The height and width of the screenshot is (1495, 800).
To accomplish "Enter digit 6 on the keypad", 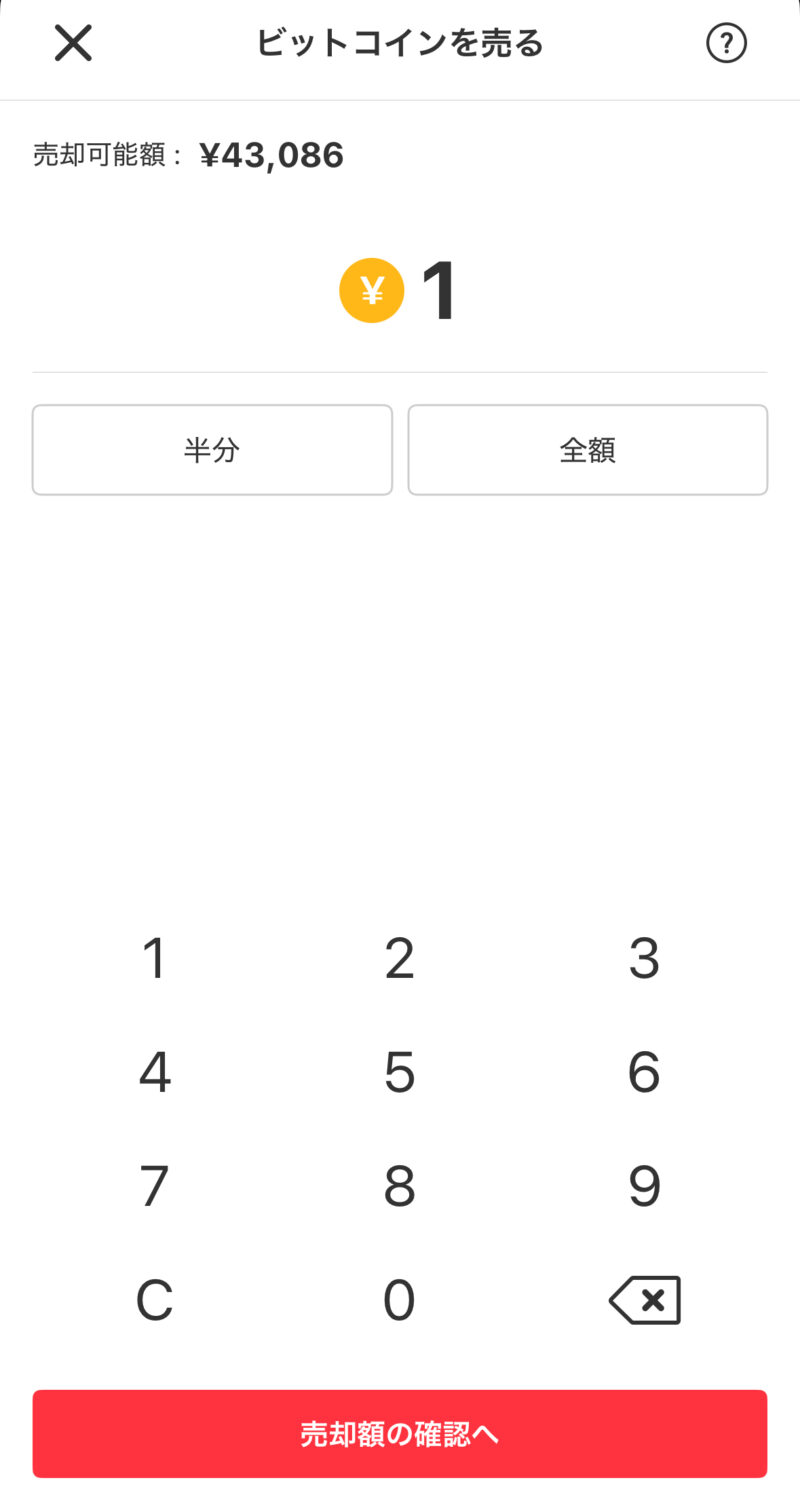I will [x=644, y=1072].
